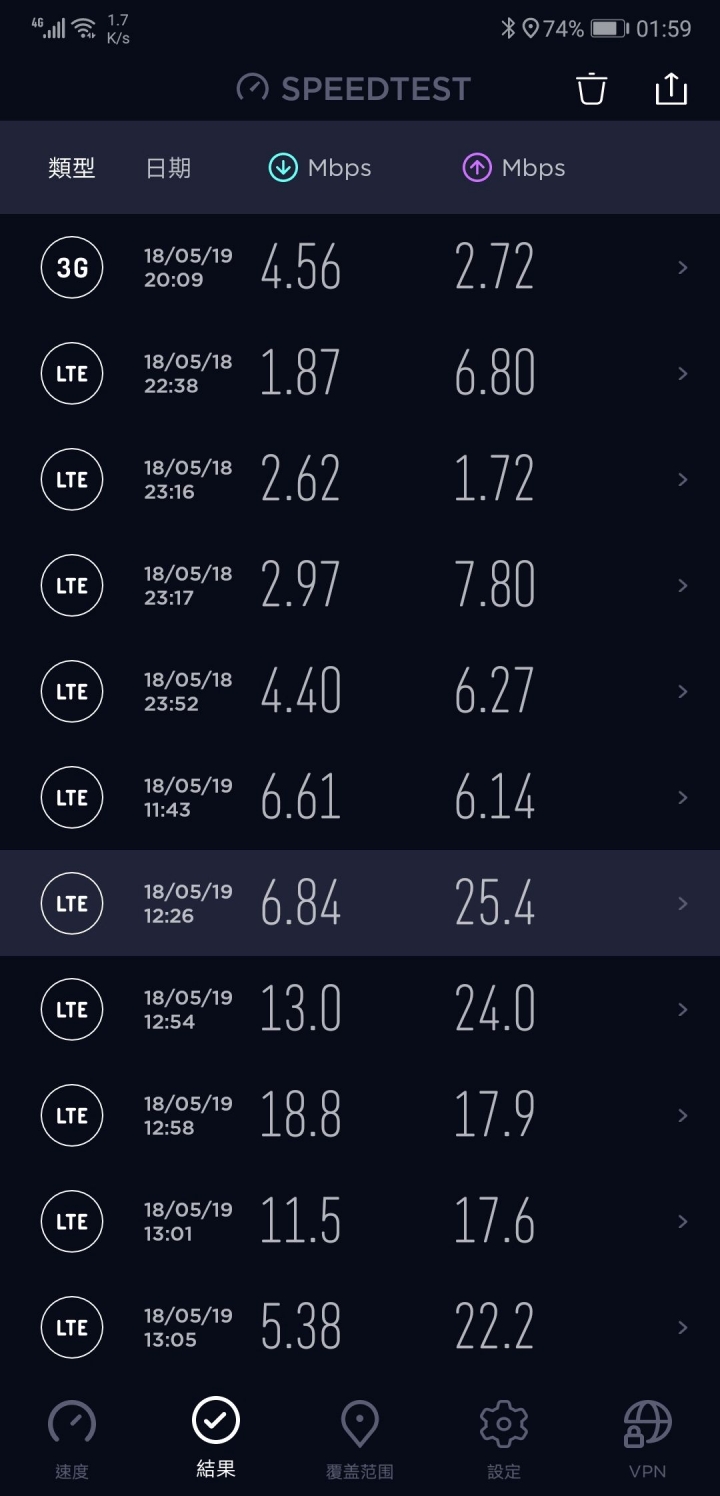Image resolution: width=720 pixels, height=1496 pixels.
Task: Open the LTE result from 23:17
Action: click(x=360, y=585)
